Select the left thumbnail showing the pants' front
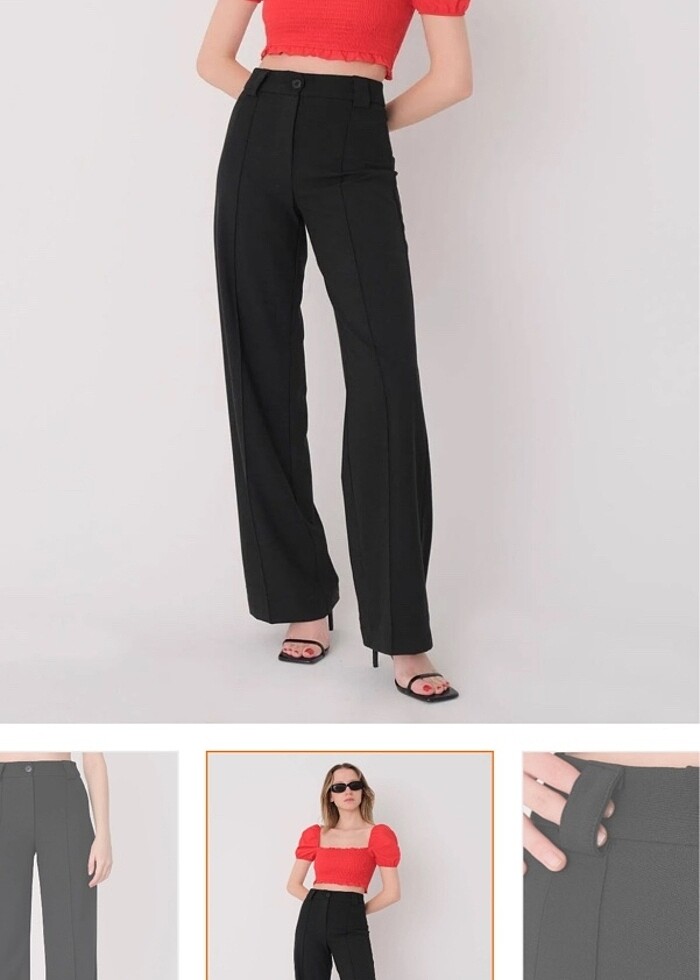Viewport: 700px width, 980px height. [x=88, y=865]
